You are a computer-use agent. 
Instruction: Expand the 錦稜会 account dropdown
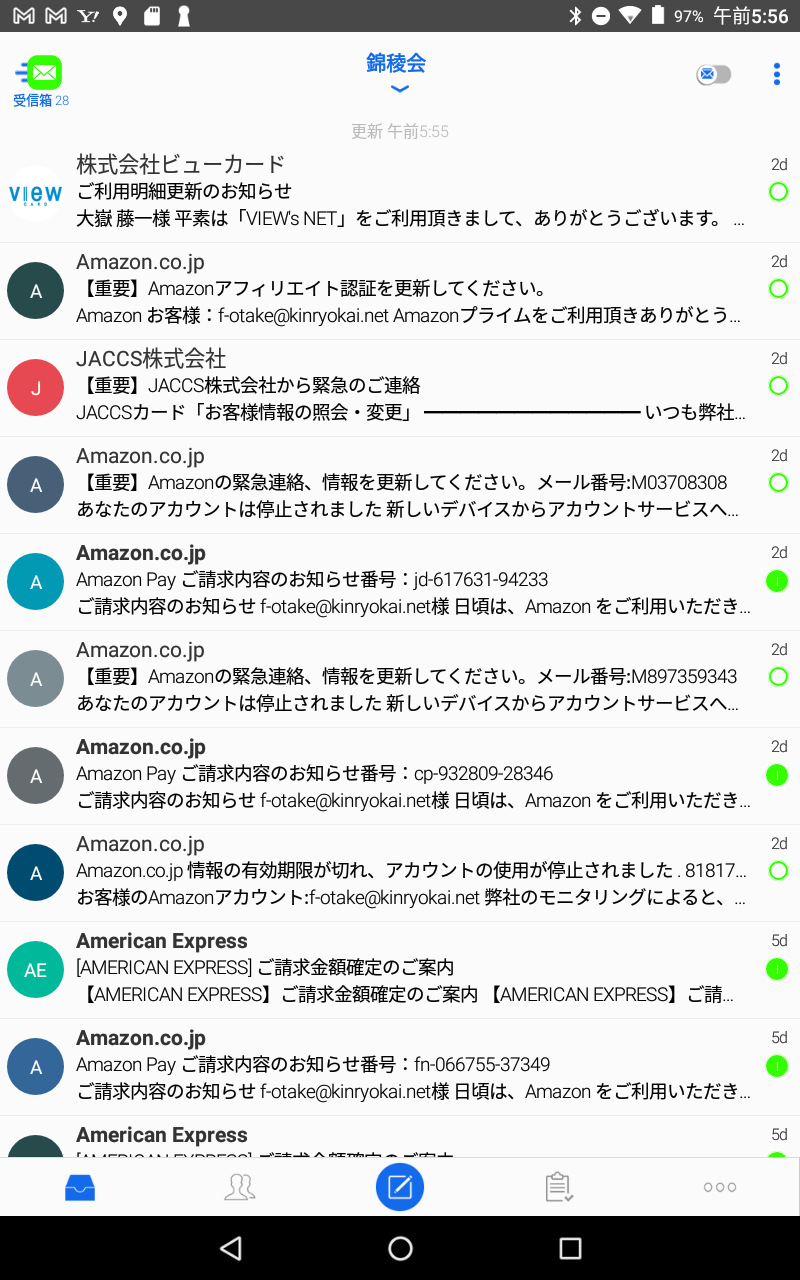(x=396, y=73)
